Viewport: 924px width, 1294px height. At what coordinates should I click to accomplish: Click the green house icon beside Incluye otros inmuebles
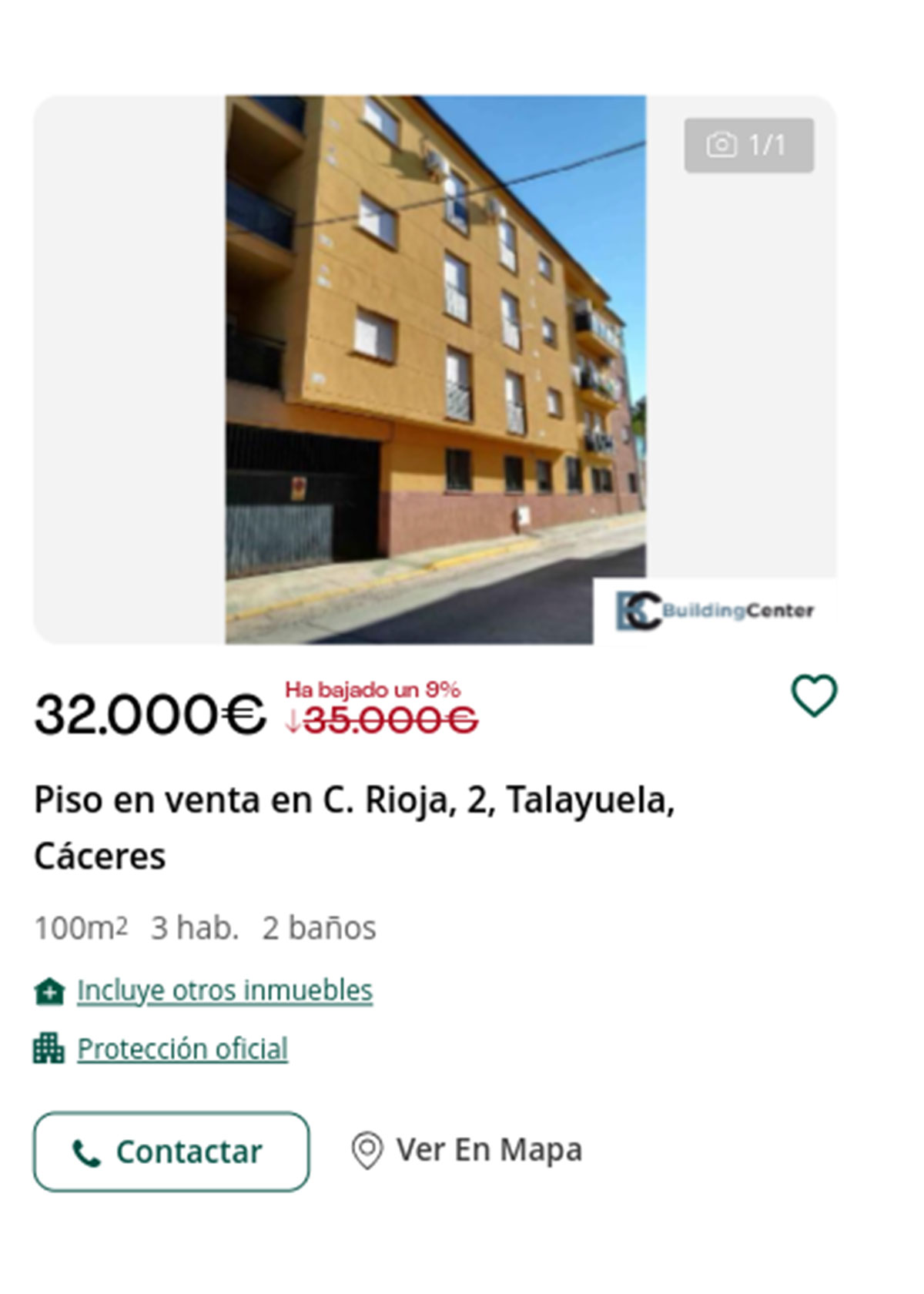49,992
